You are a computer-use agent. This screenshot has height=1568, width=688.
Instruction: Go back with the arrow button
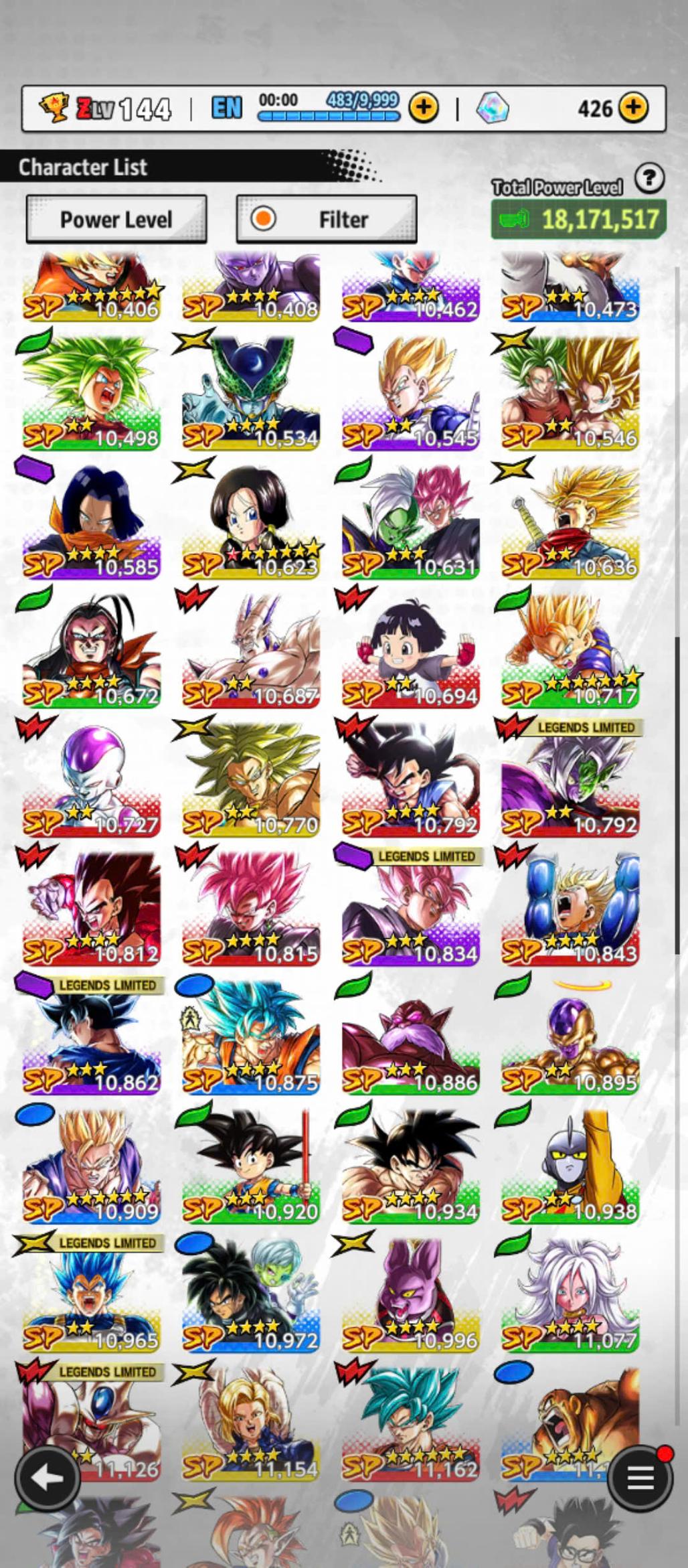[x=47, y=1477]
